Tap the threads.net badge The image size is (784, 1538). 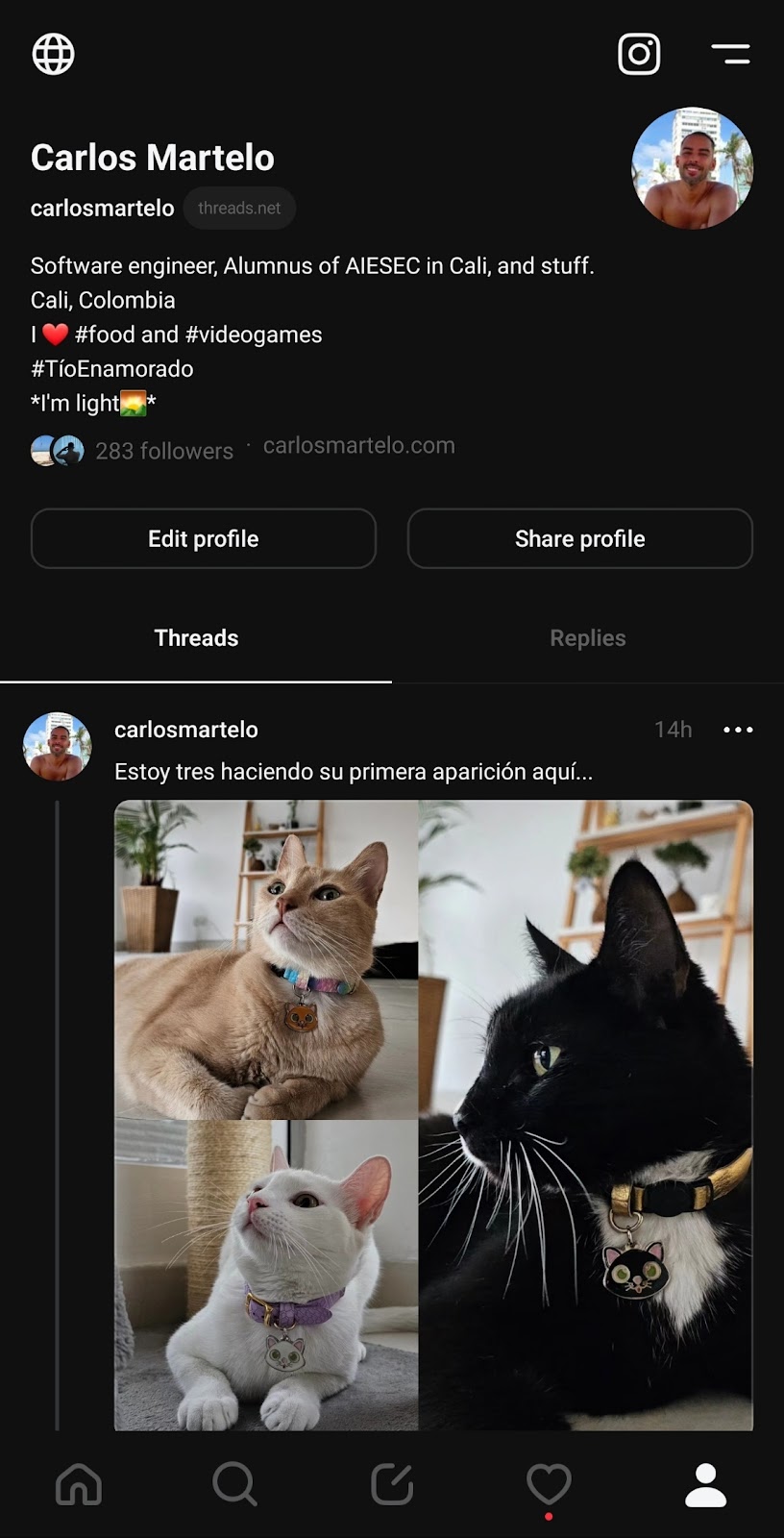coord(239,208)
